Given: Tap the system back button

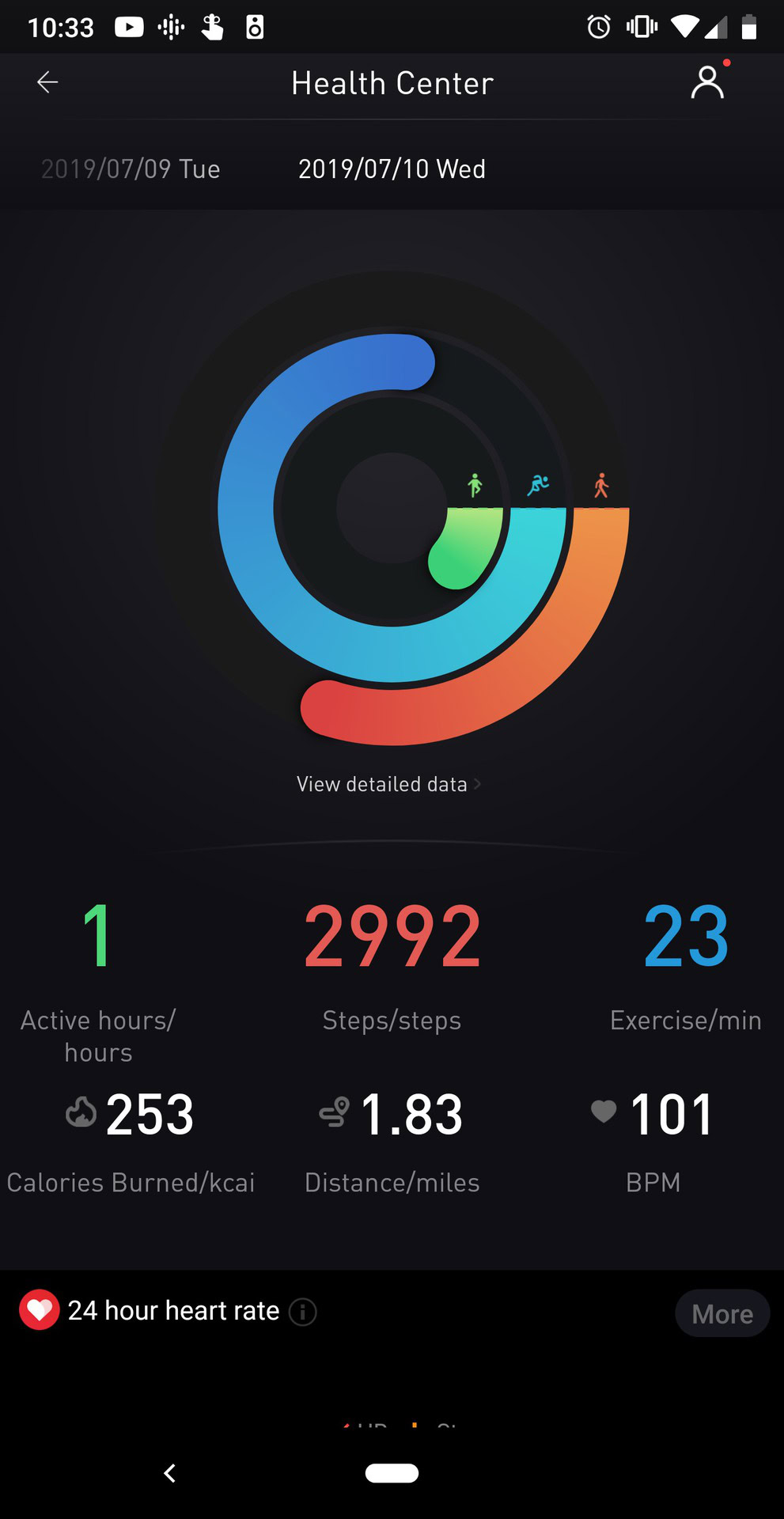Looking at the screenshot, I should (x=169, y=1472).
